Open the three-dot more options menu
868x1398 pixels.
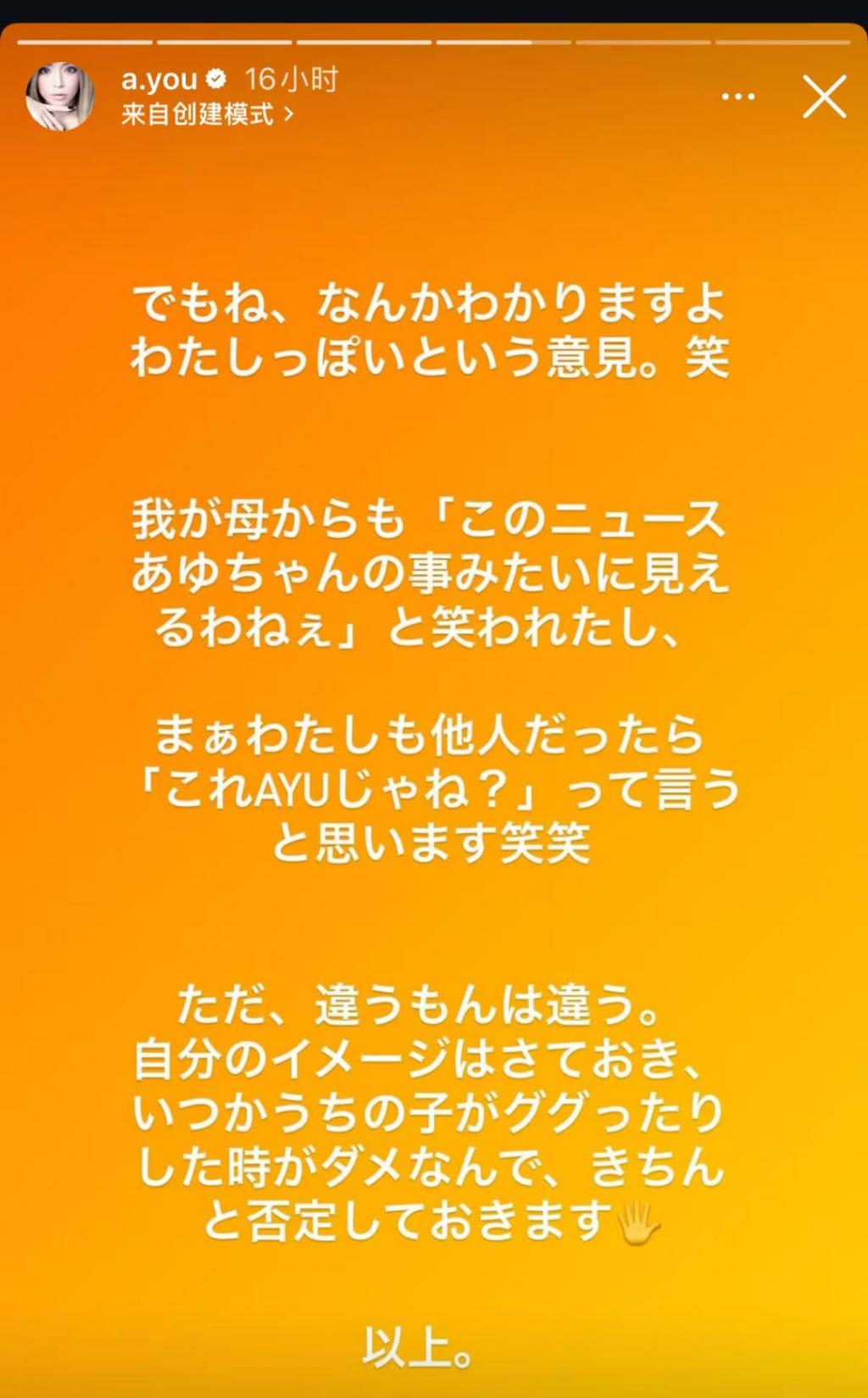click(x=737, y=97)
